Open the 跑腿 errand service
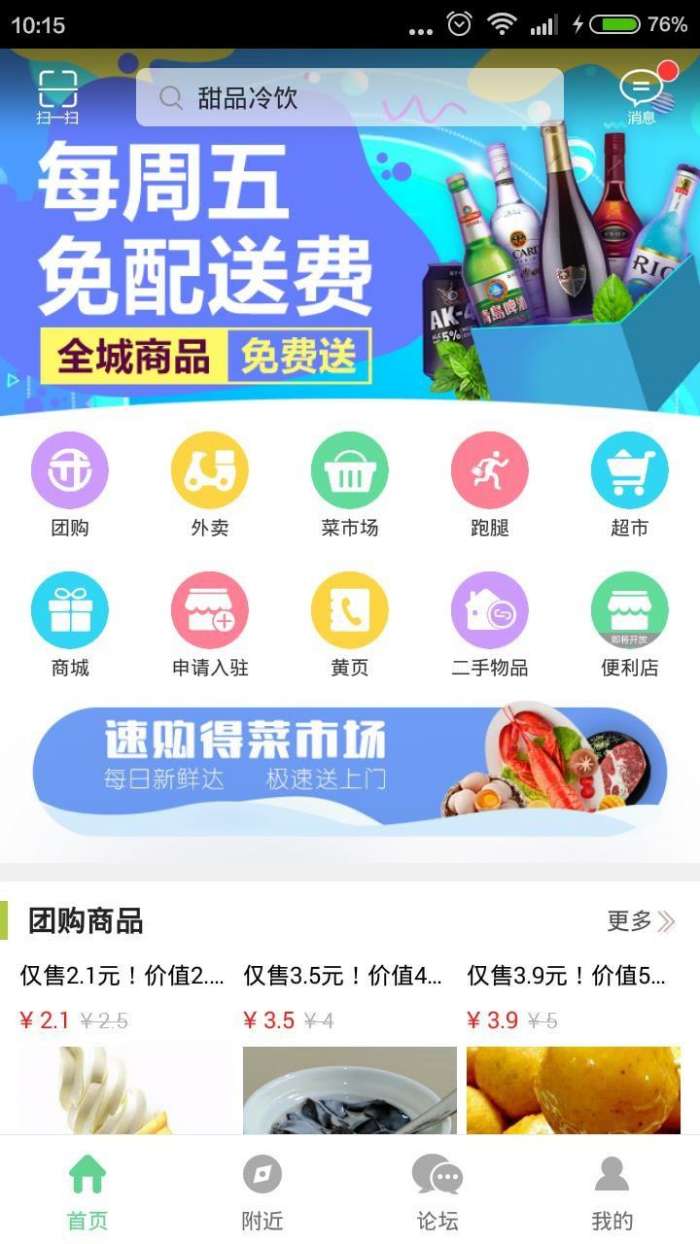The image size is (700, 1244). [490, 482]
